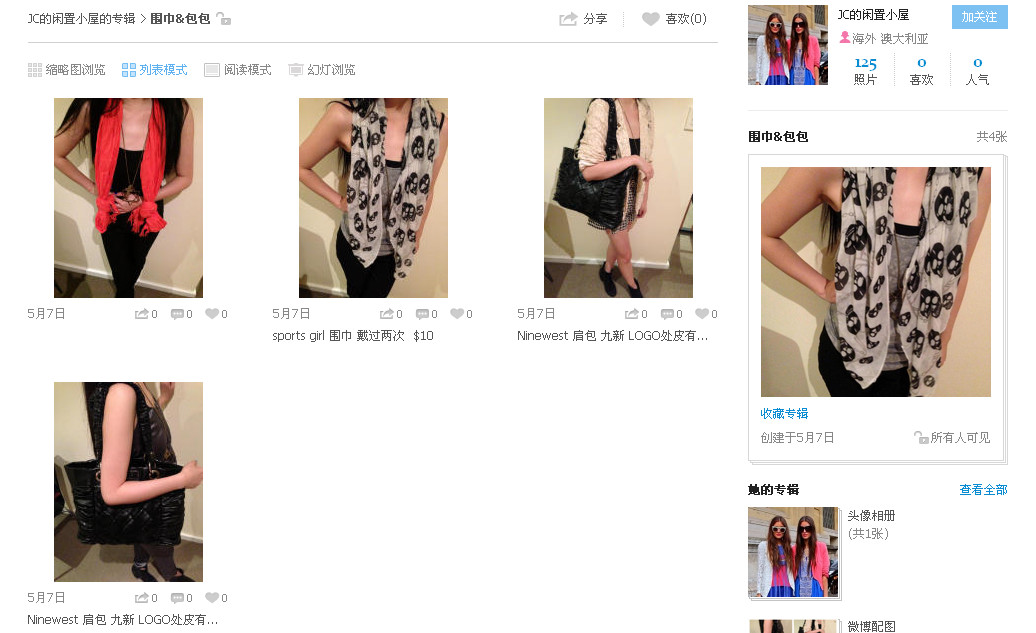Open JC的闲置小屋 profile avatar
The height and width of the screenshot is (633, 1036).
[788, 45]
